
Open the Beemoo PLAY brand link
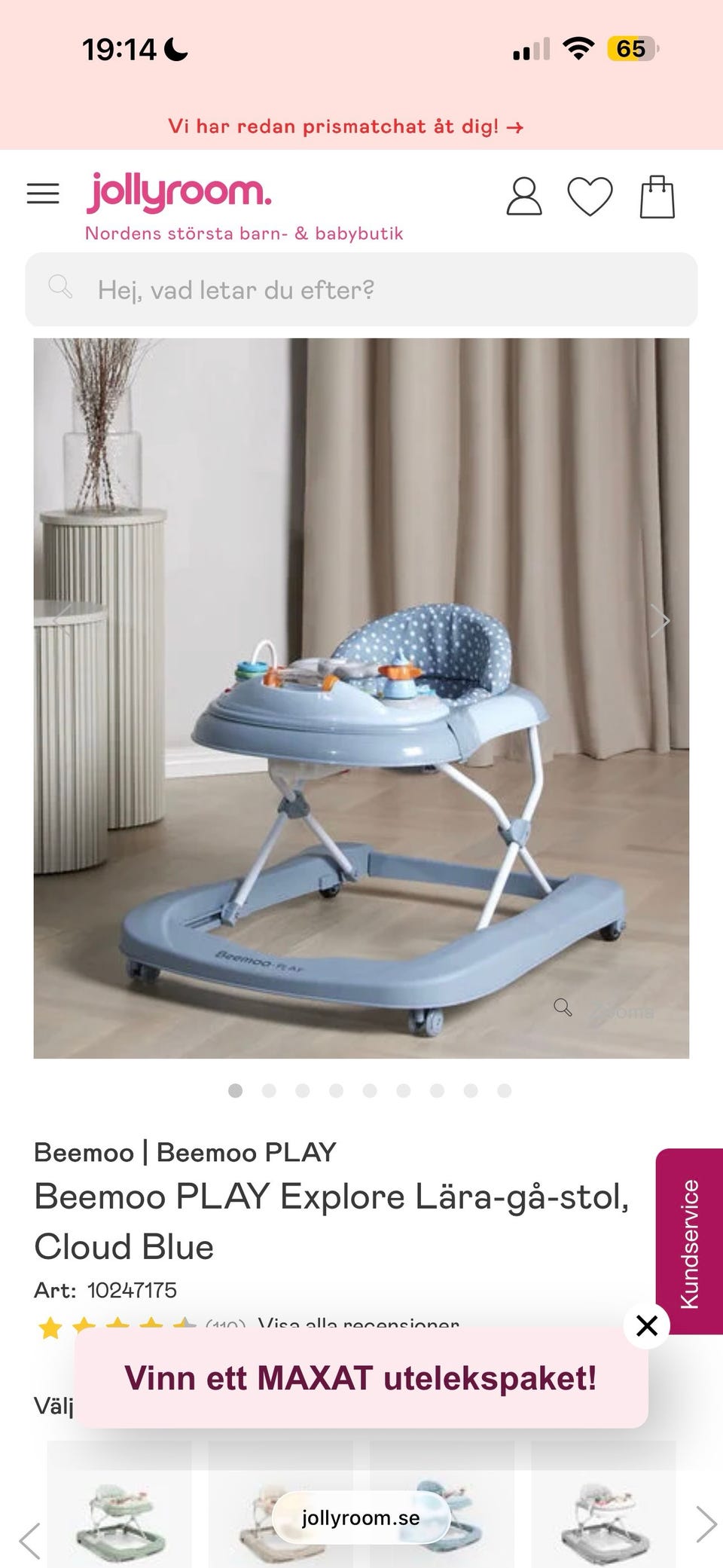(x=246, y=1152)
